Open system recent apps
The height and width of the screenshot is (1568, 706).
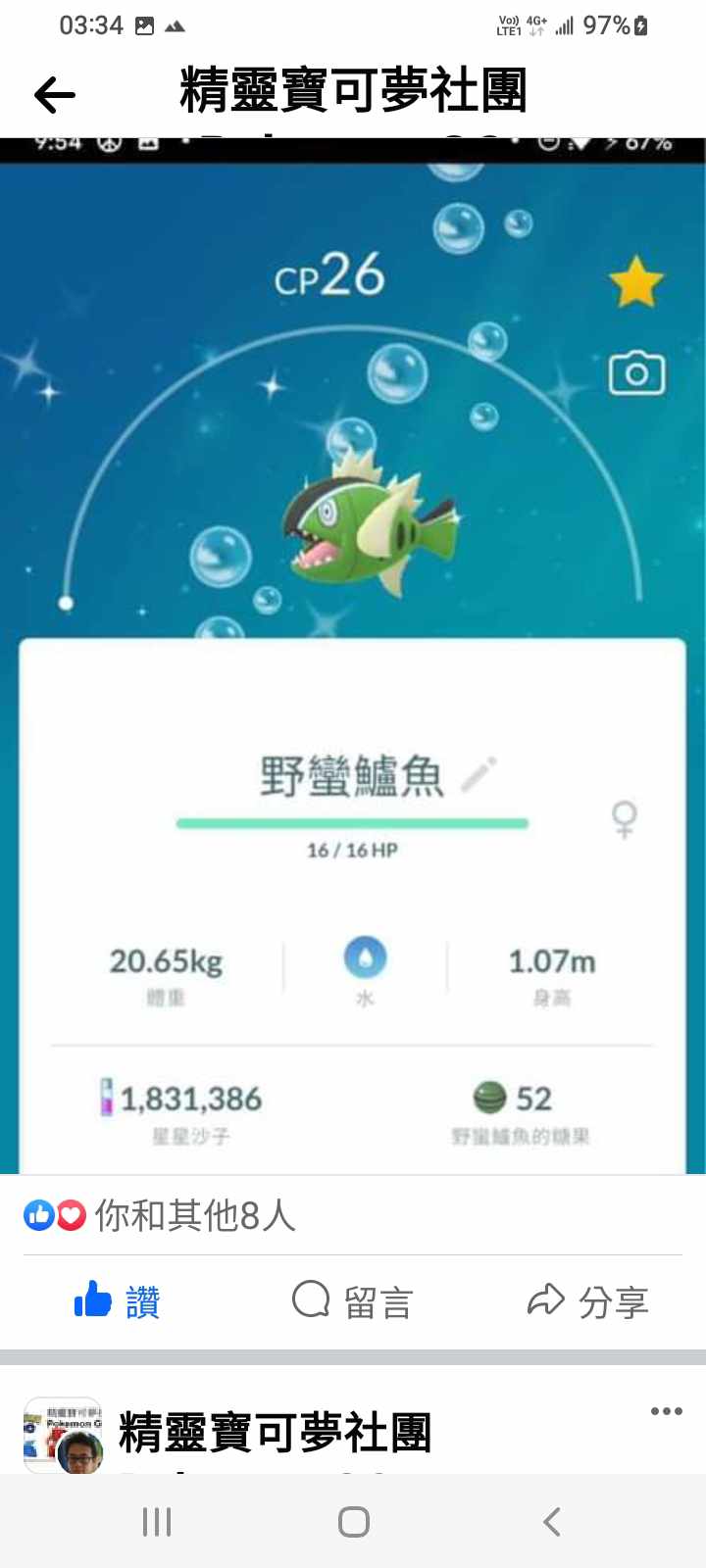[157, 1522]
